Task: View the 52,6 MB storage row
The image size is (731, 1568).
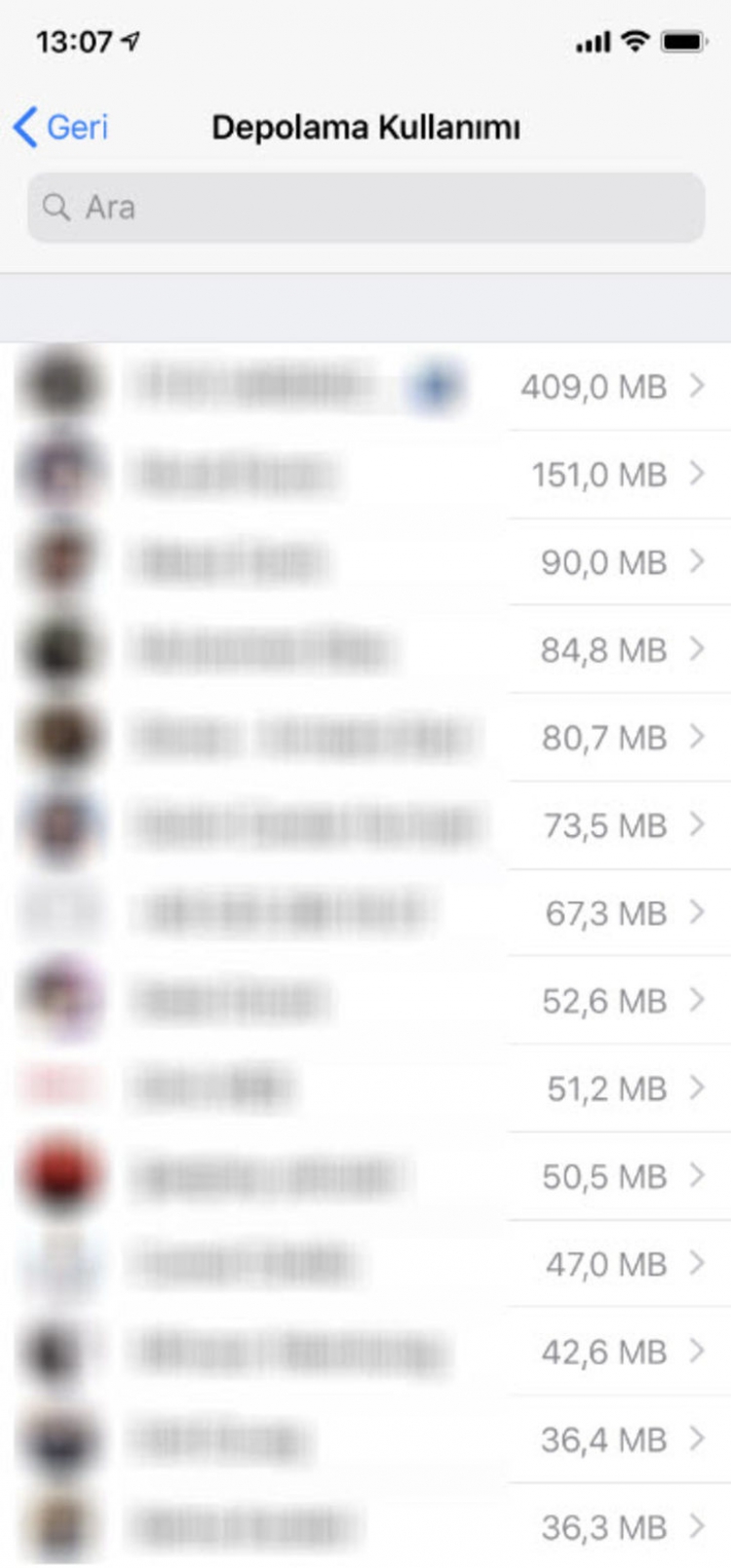Action: 365,1001
